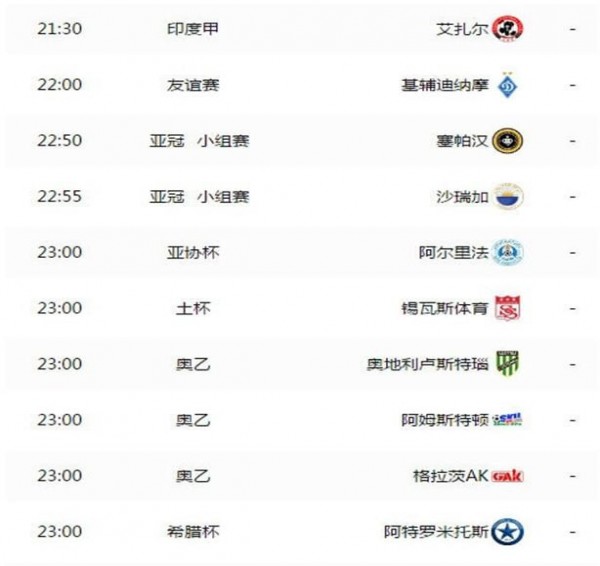Open the 亚协杯 match with 阿尔里法
This screenshot has height=566, width=600.
(x=300, y=252)
